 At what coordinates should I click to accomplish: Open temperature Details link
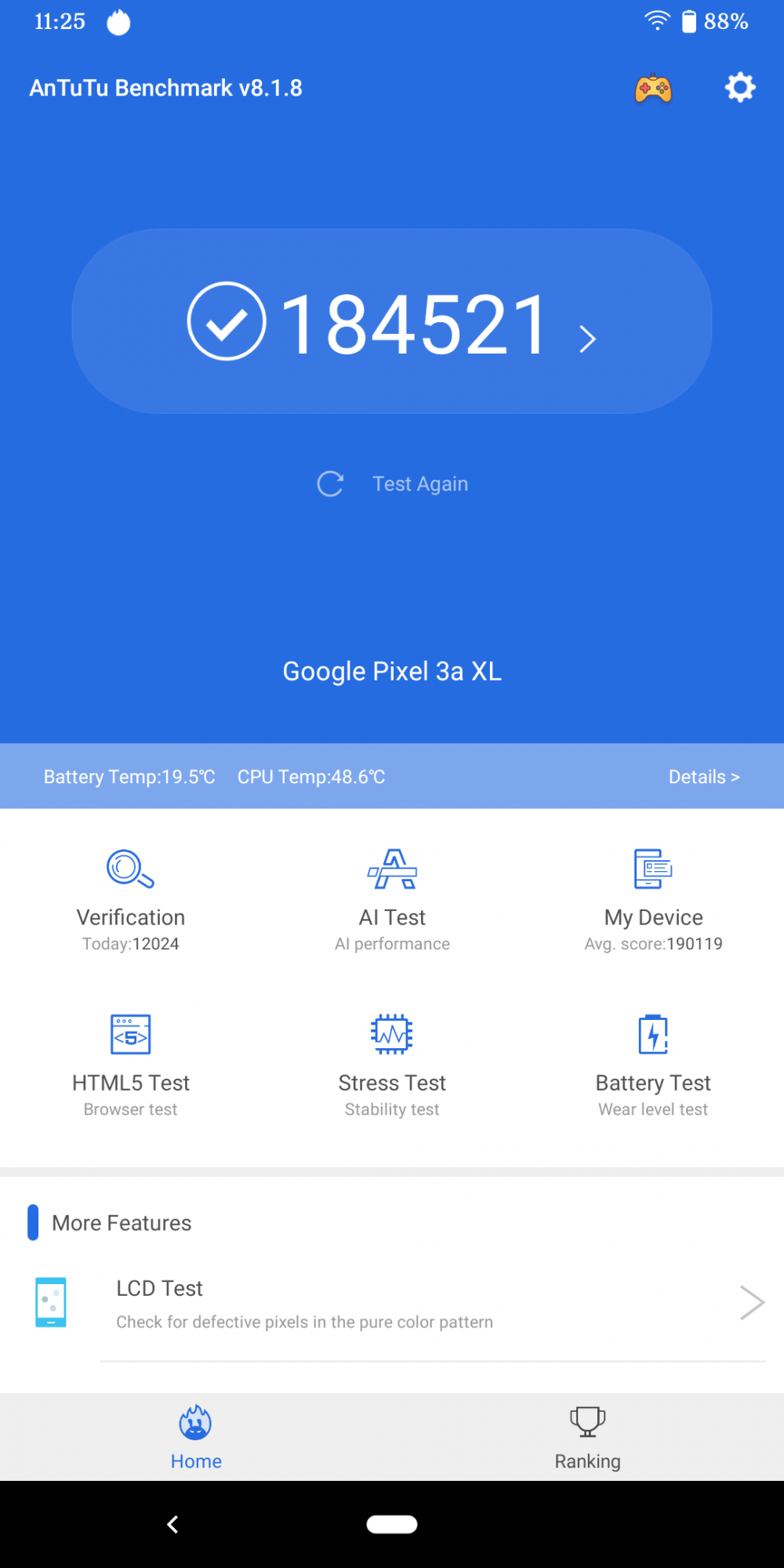pos(703,777)
